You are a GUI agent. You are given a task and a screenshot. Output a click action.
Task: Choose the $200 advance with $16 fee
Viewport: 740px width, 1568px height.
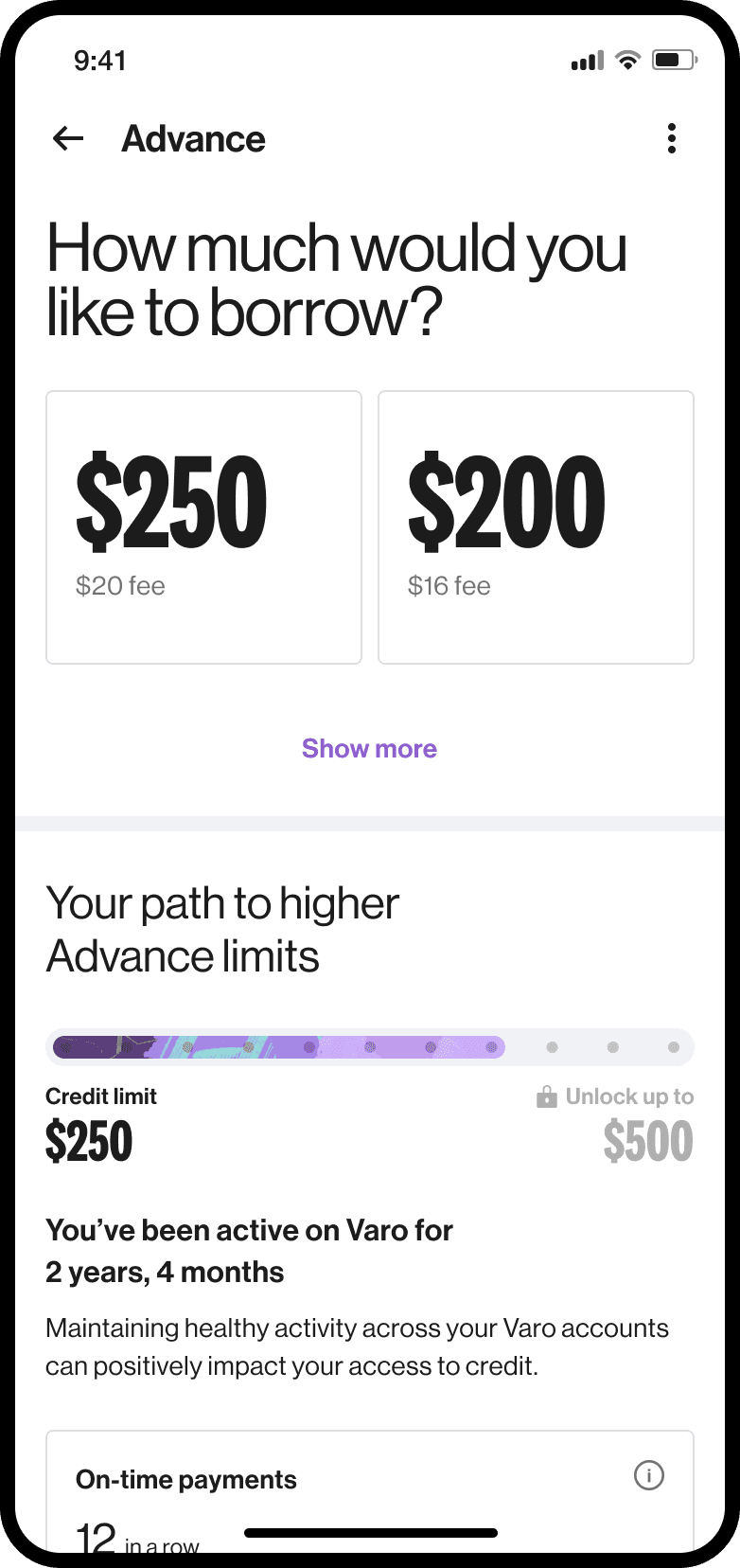coord(536,527)
